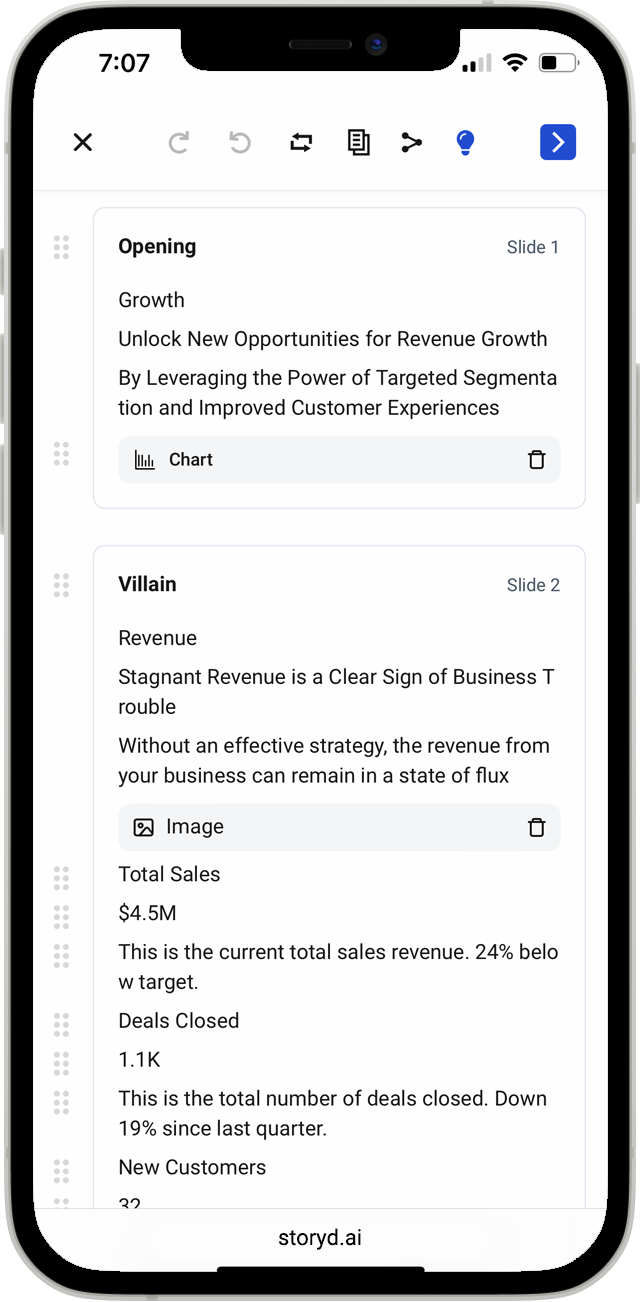Continue with the blue next arrow button
Viewport: 640px width, 1302px height.
[x=558, y=142]
